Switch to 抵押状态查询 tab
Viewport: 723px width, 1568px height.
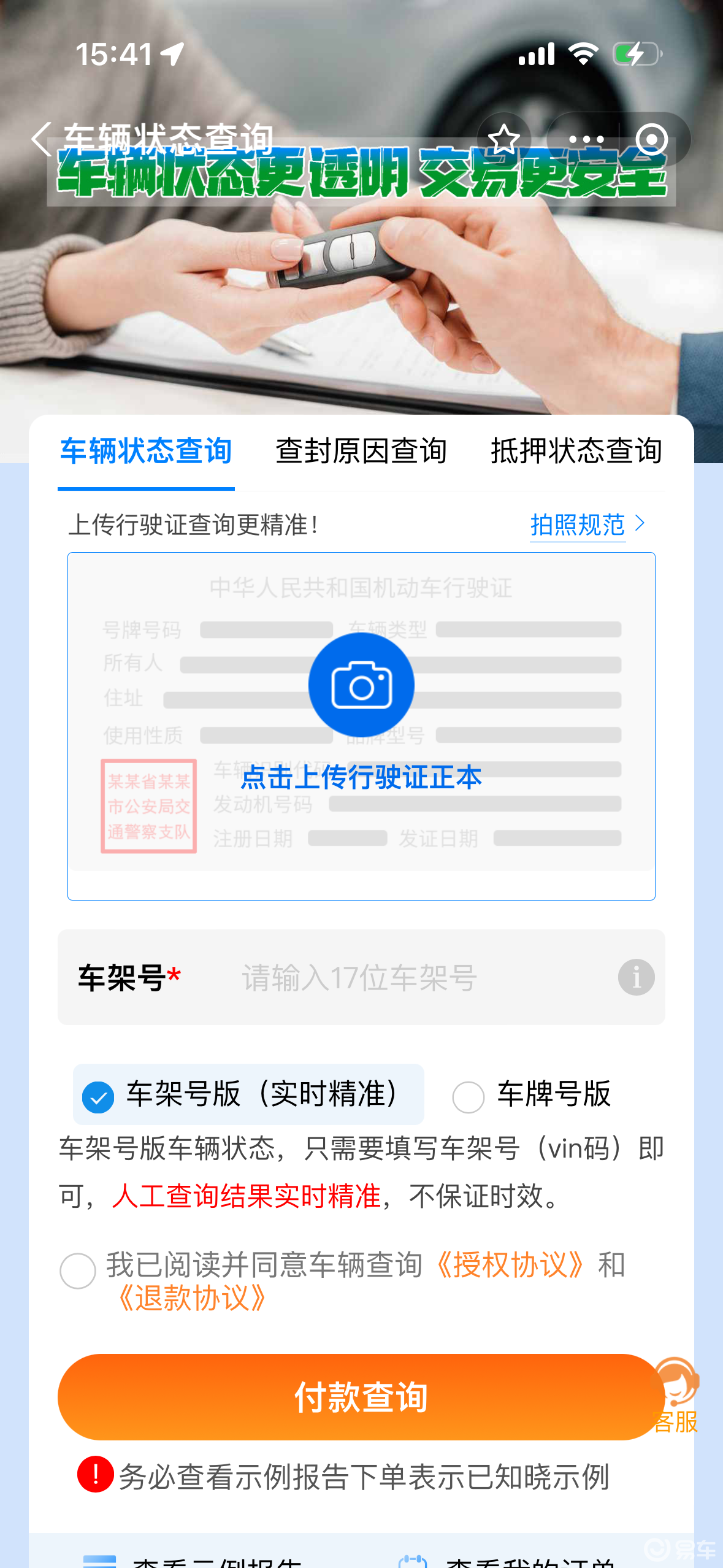pos(576,451)
